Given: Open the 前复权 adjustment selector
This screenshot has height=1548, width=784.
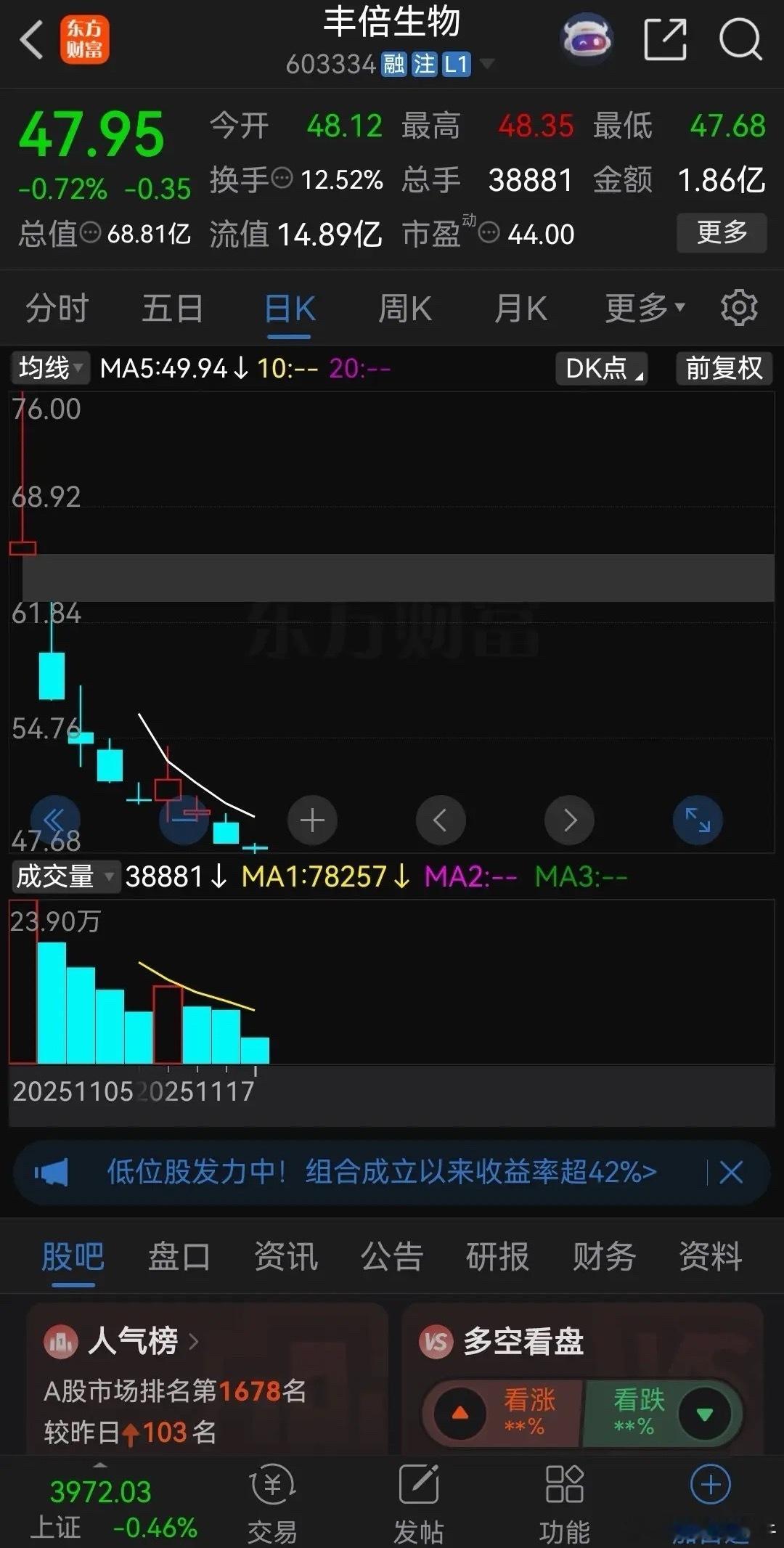Looking at the screenshot, I should pyautogui.click(x=723, y=368).
